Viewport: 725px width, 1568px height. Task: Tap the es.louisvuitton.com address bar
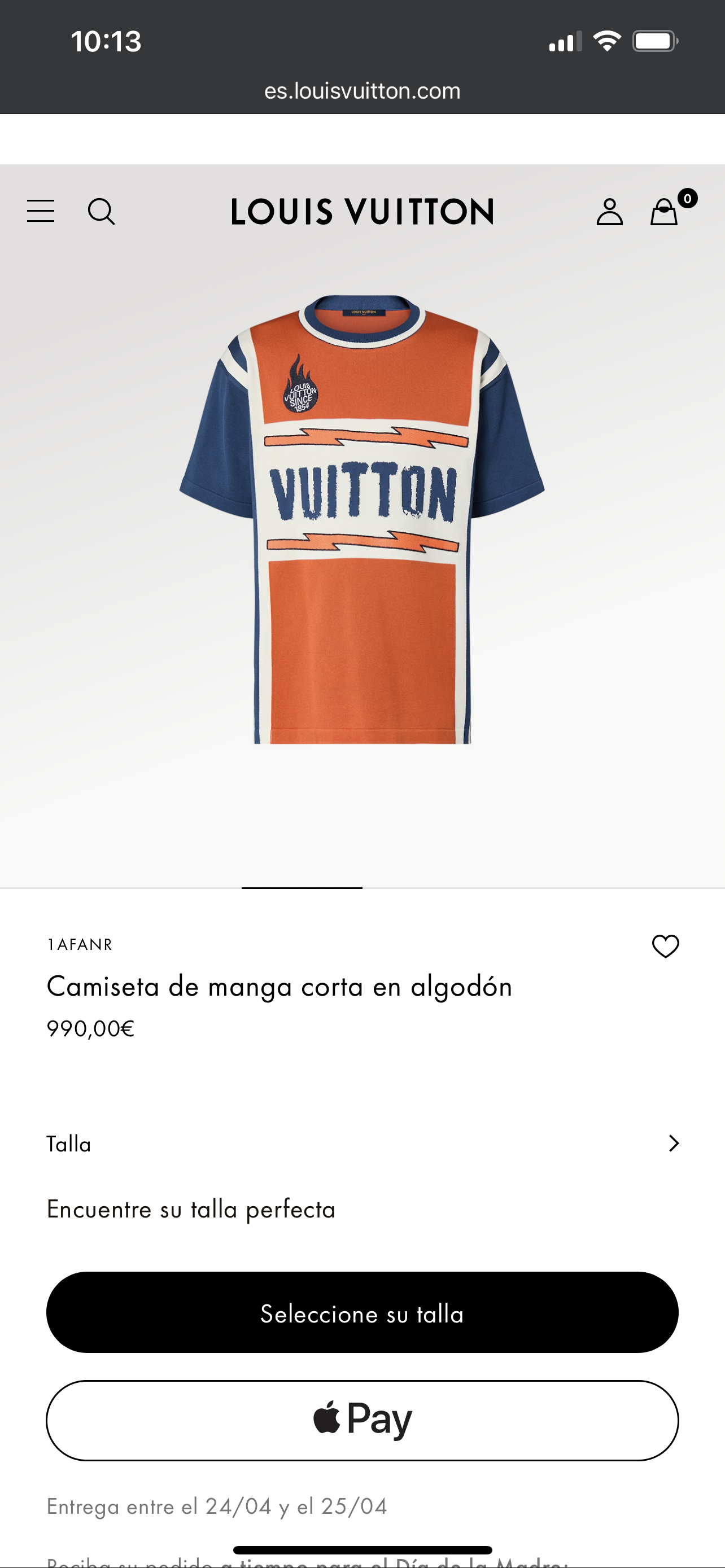coord(362,91)
